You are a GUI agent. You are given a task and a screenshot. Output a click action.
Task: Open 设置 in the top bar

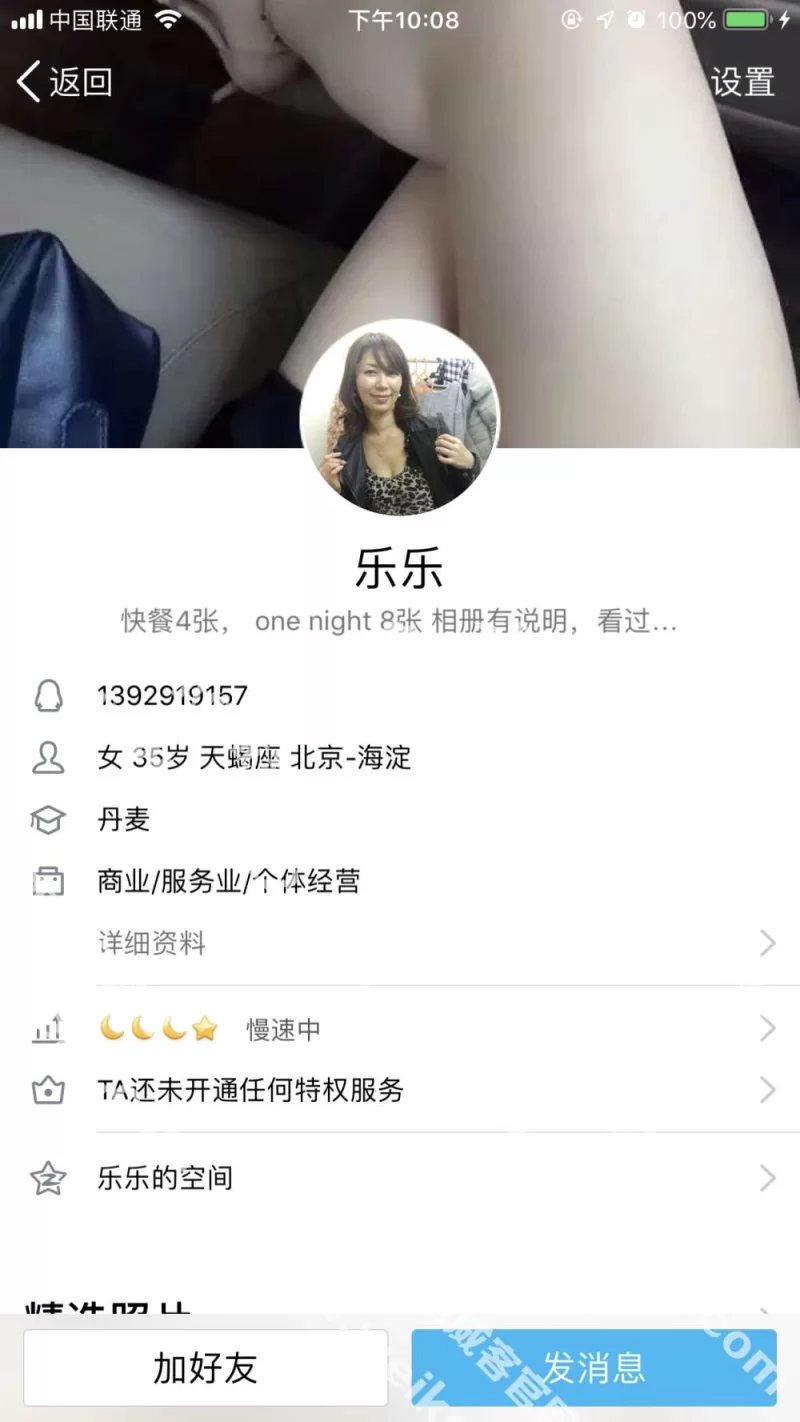pyautogui.click(x=742, y=81)
